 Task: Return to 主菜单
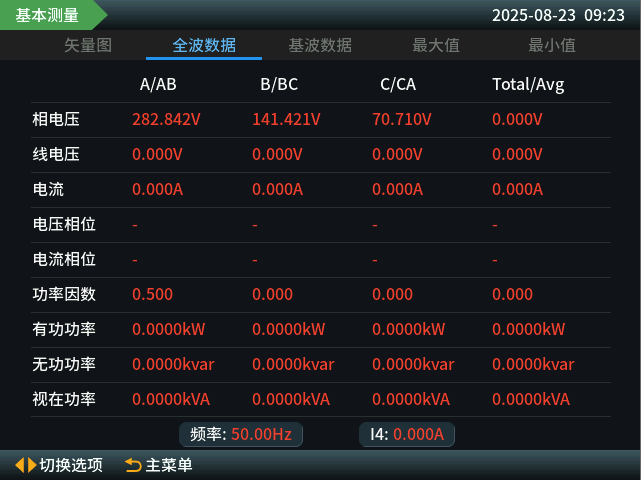(x=159, y=465)
